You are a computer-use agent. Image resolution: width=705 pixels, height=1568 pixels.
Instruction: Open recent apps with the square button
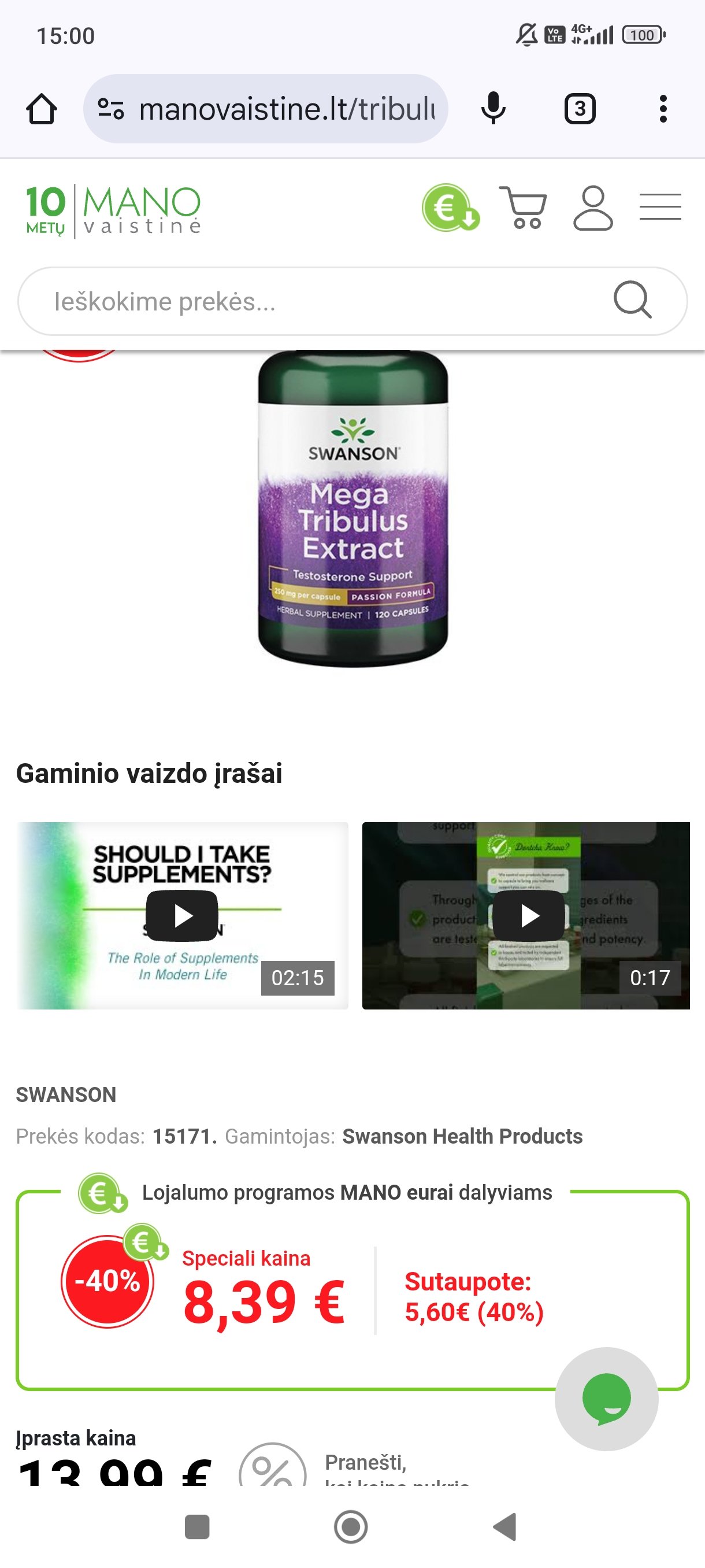(x=197, y=1526)
